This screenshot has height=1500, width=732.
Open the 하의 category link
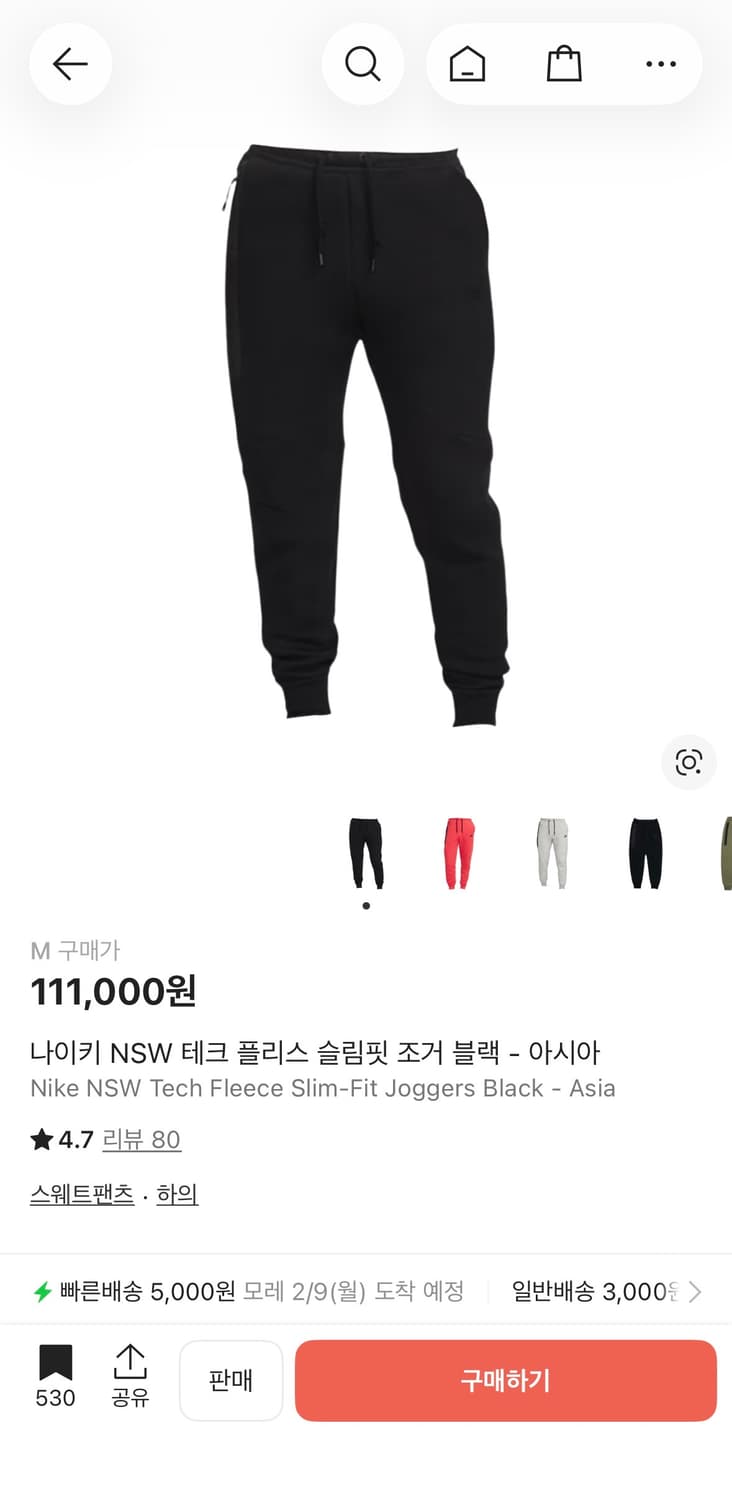(x=177, y=1194)
